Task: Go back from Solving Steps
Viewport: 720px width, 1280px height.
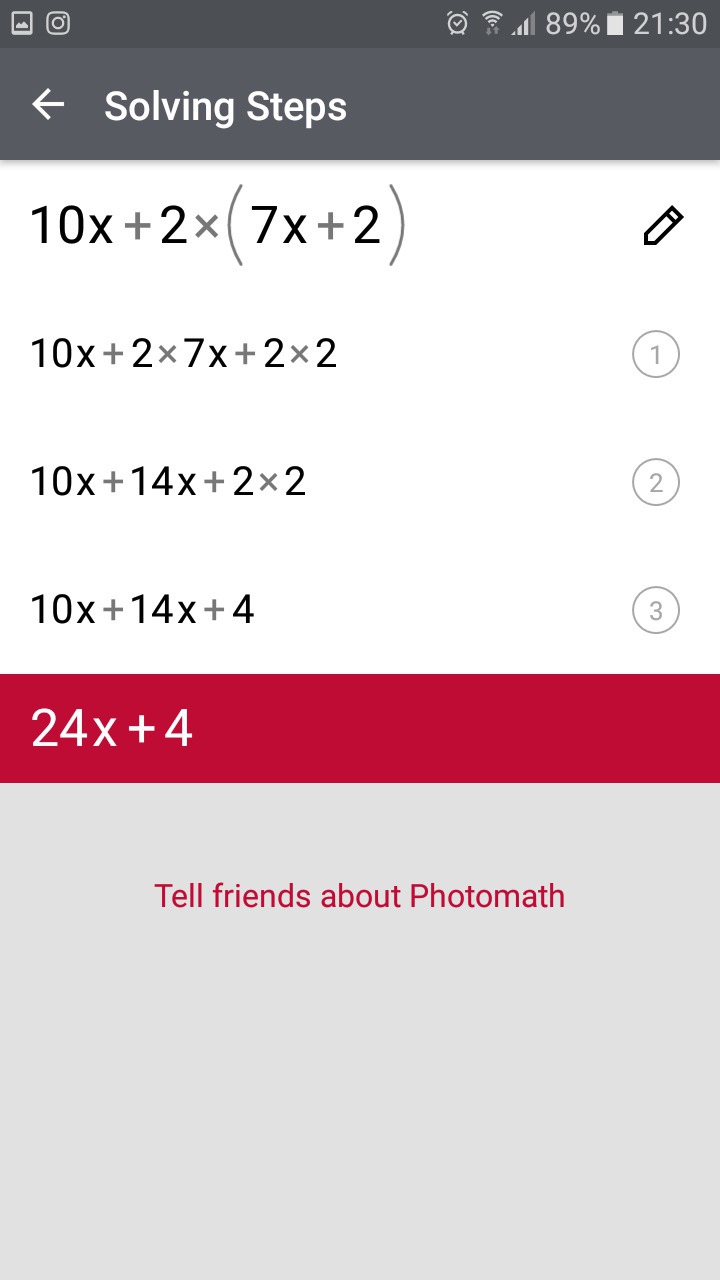Action: (x=48, y=104)
